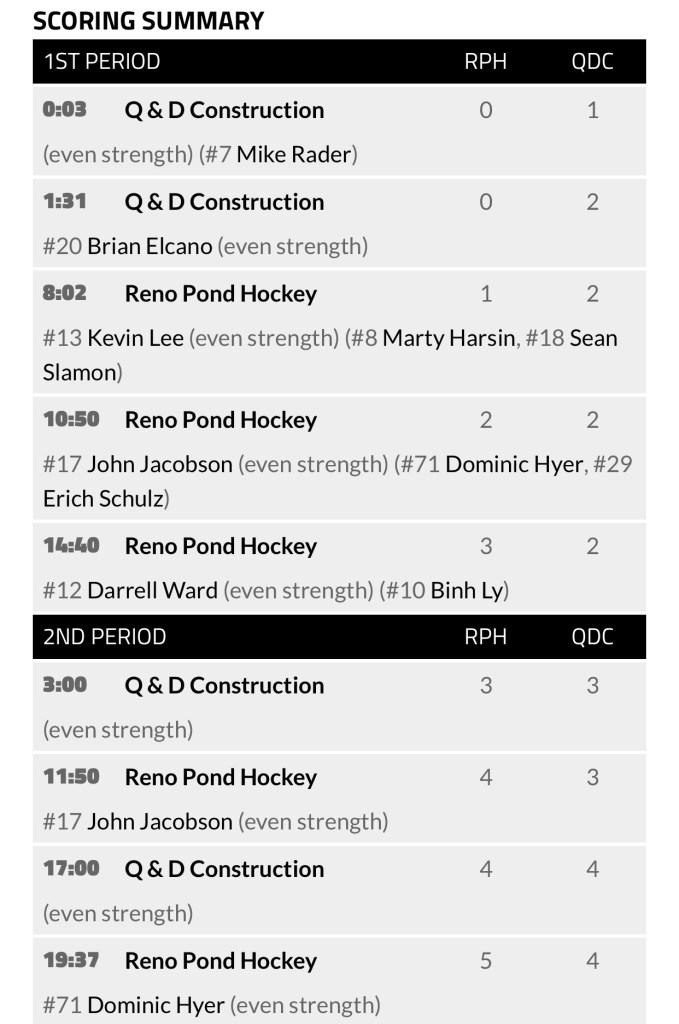Viewport: 679px width, 1024px height.
Task: View Erich Schulz's player page
Action: (102, 498)
